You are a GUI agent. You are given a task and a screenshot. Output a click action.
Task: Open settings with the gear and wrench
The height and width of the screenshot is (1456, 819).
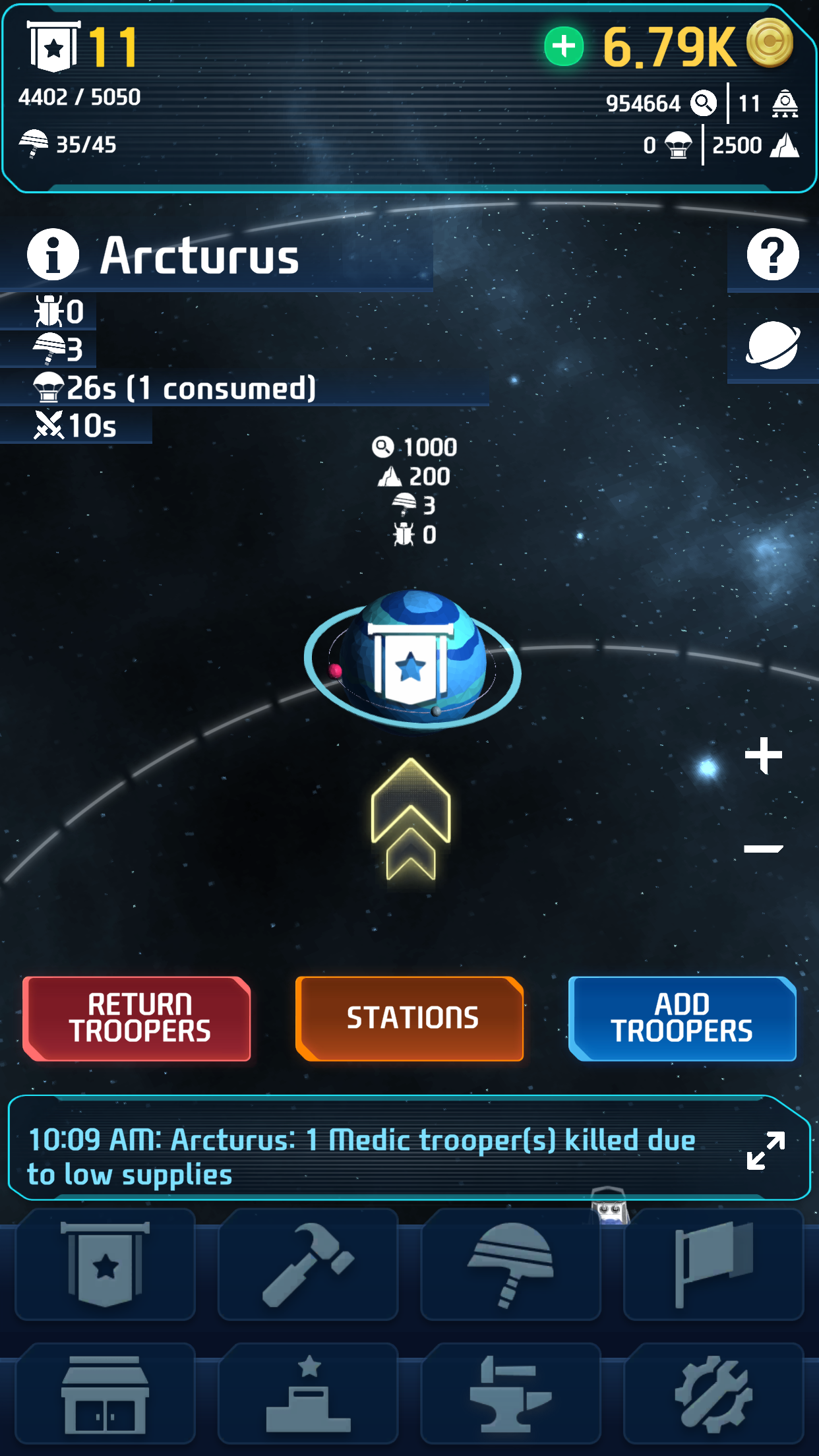point(713,1394)
